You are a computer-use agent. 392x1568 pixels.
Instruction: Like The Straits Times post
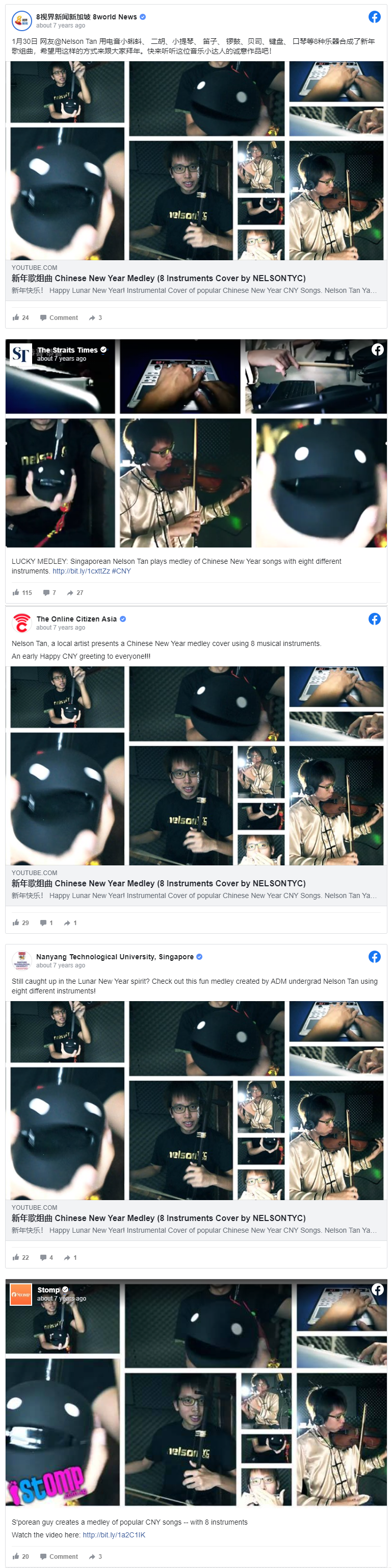(x=22, y=592)
